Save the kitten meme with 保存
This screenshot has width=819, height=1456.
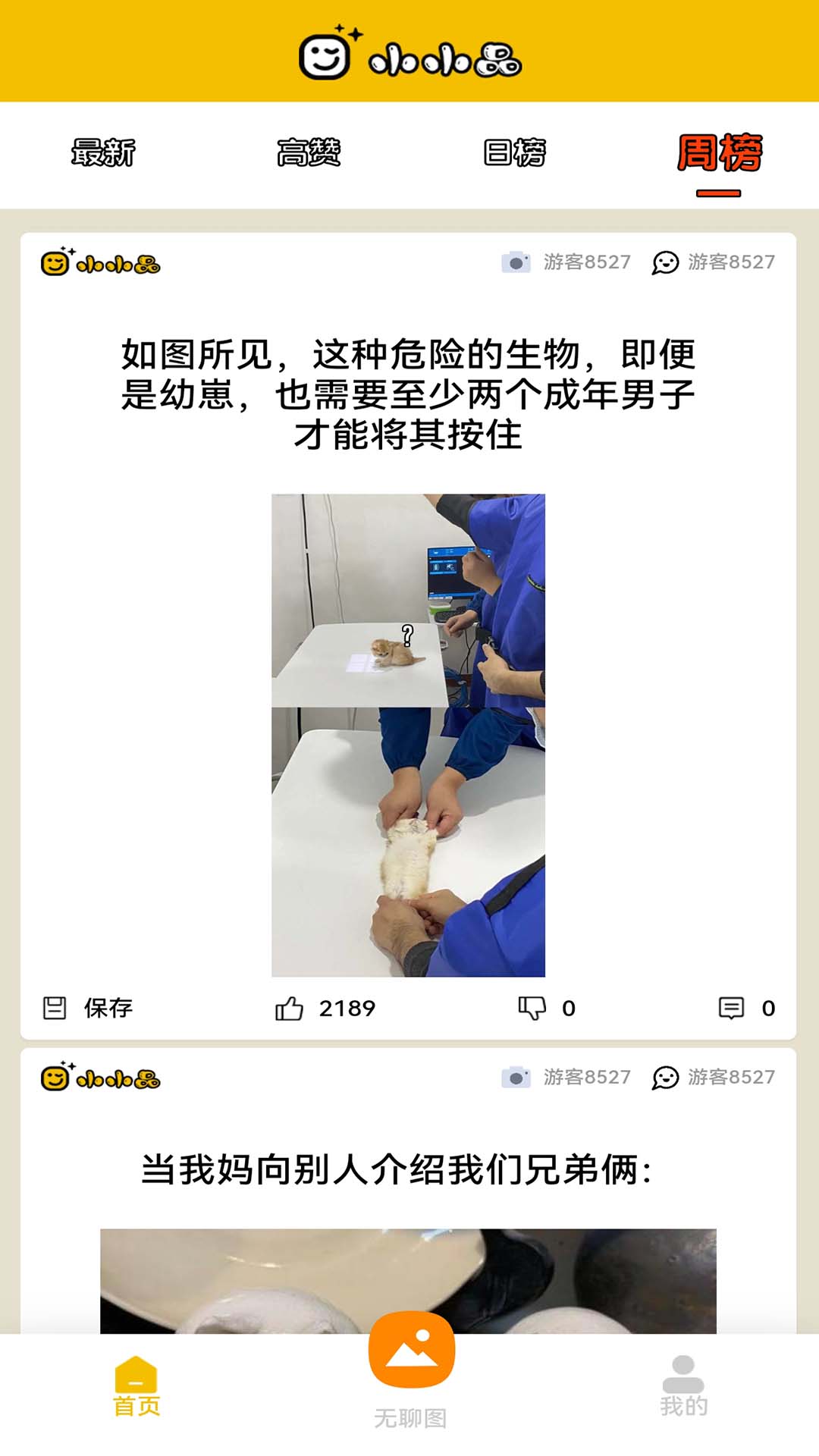(x=88, y=1008)
